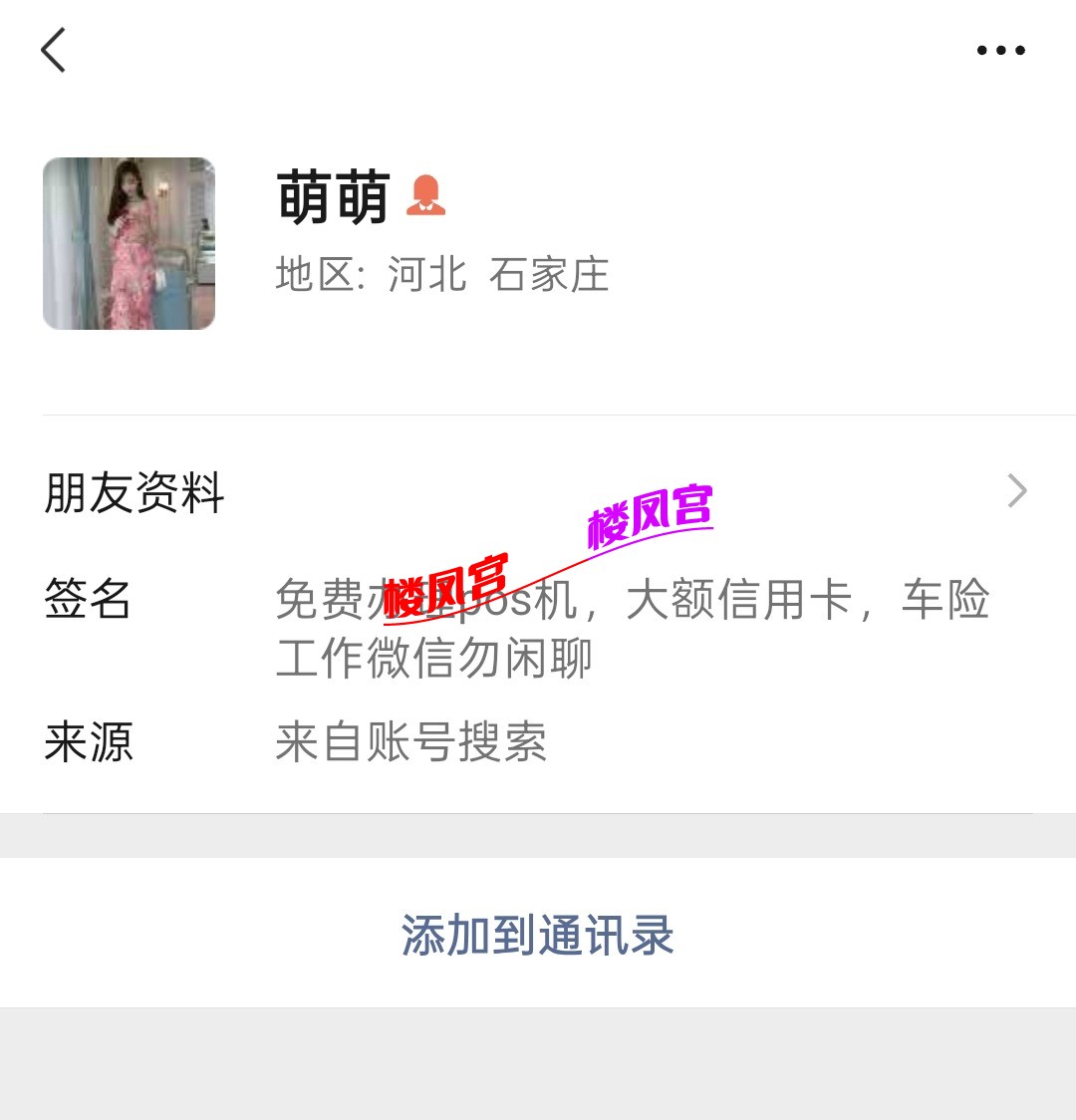Image resolution: width=1076 pixels, height=1120 pixels.
Task: Click the 朋友资料 text label
Action: [x=134, y=491]
